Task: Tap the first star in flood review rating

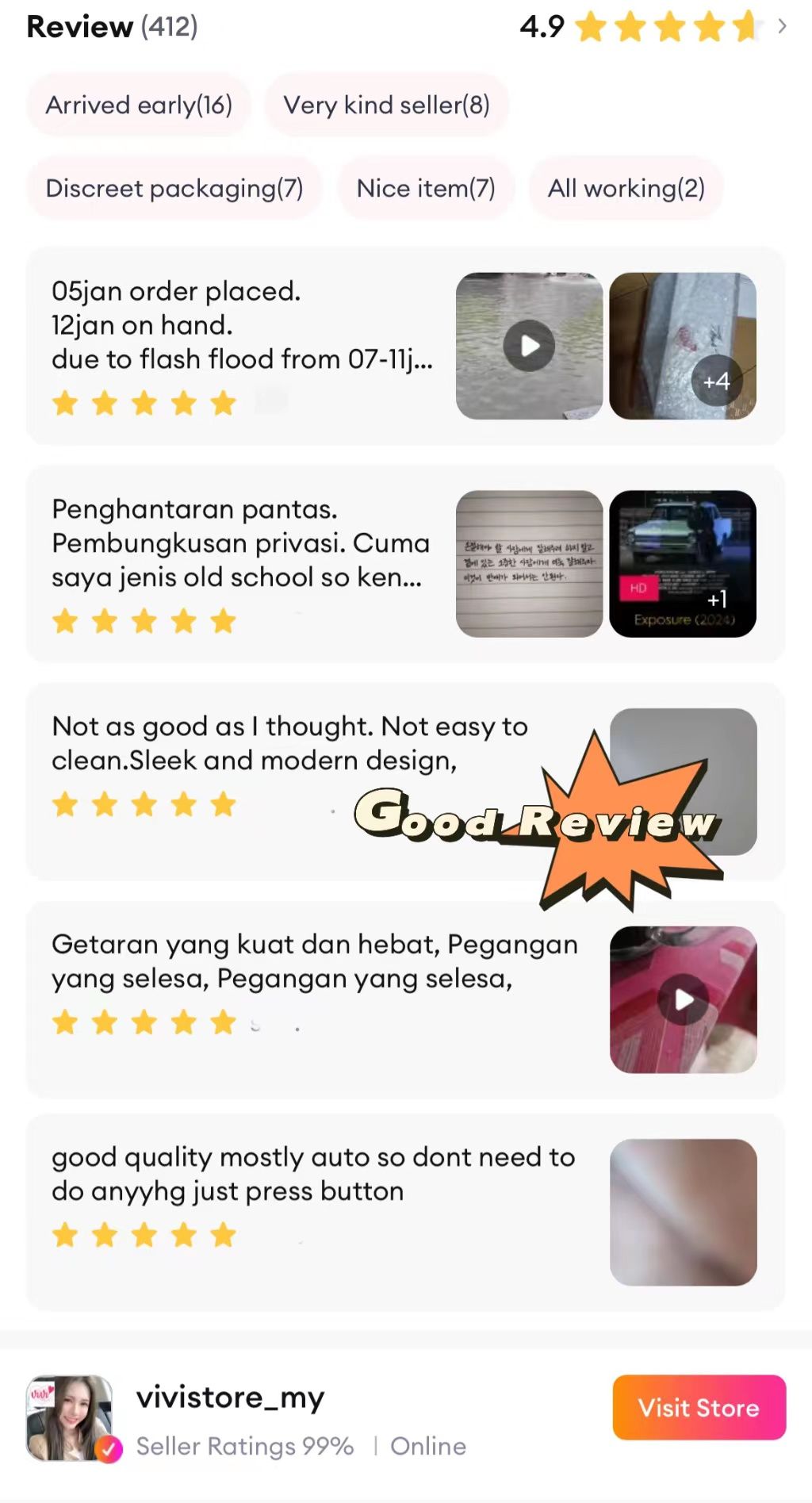Action: pyautogui.click(x=66, y=403)
